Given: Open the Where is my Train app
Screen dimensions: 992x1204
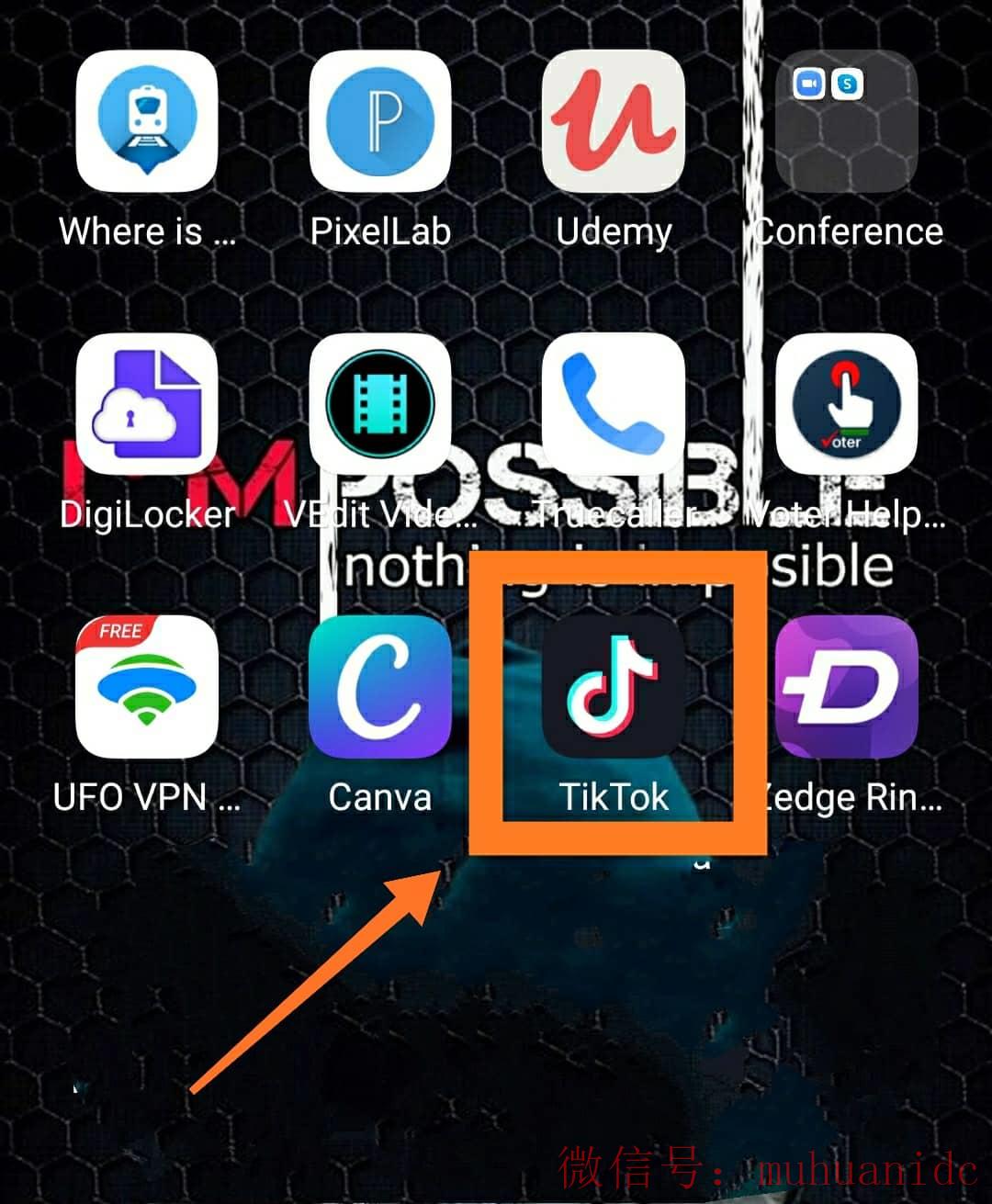Looking at the screenshot, I should point(147,121).
